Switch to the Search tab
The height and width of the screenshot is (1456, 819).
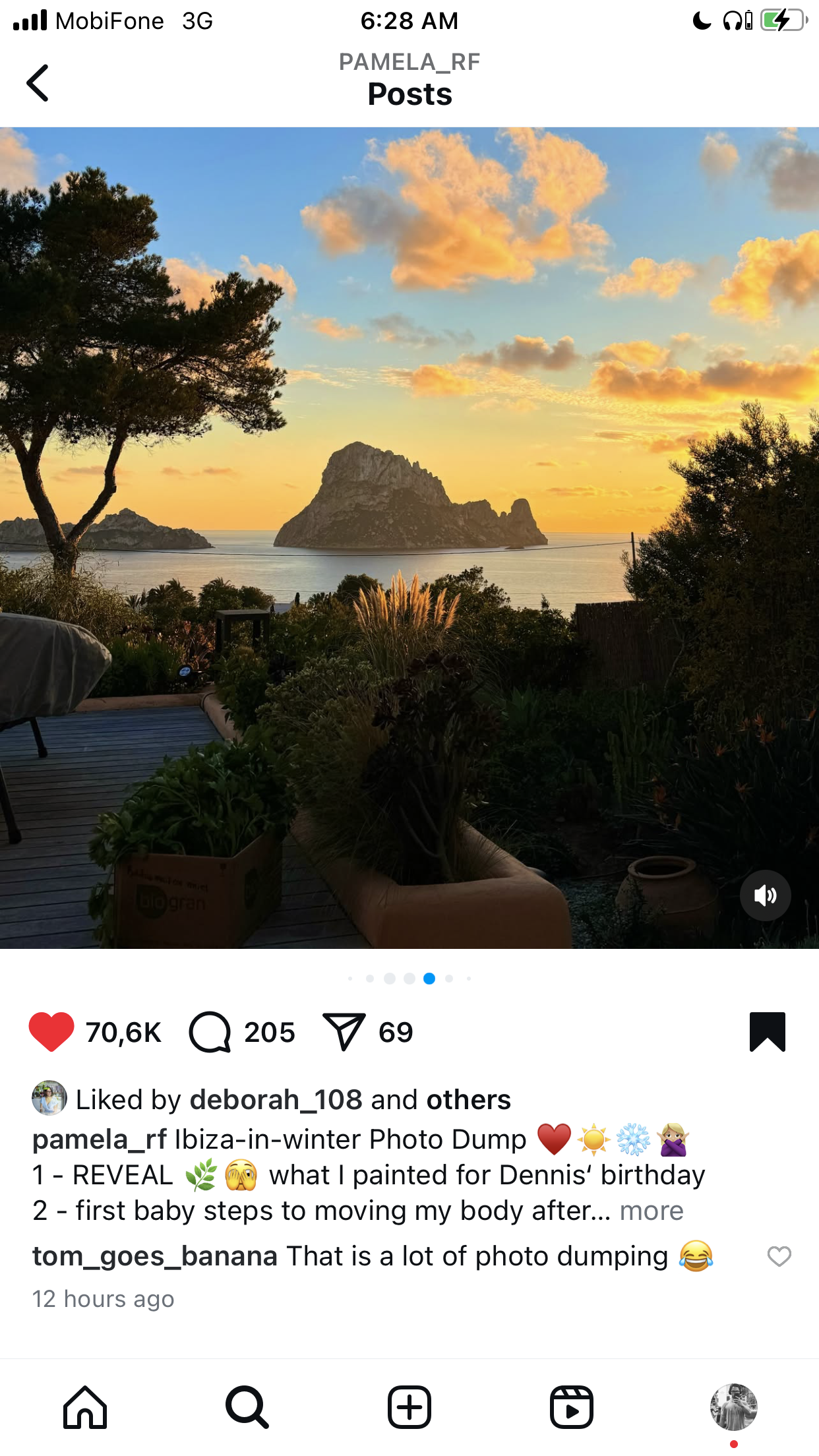tap(247, 1407)
